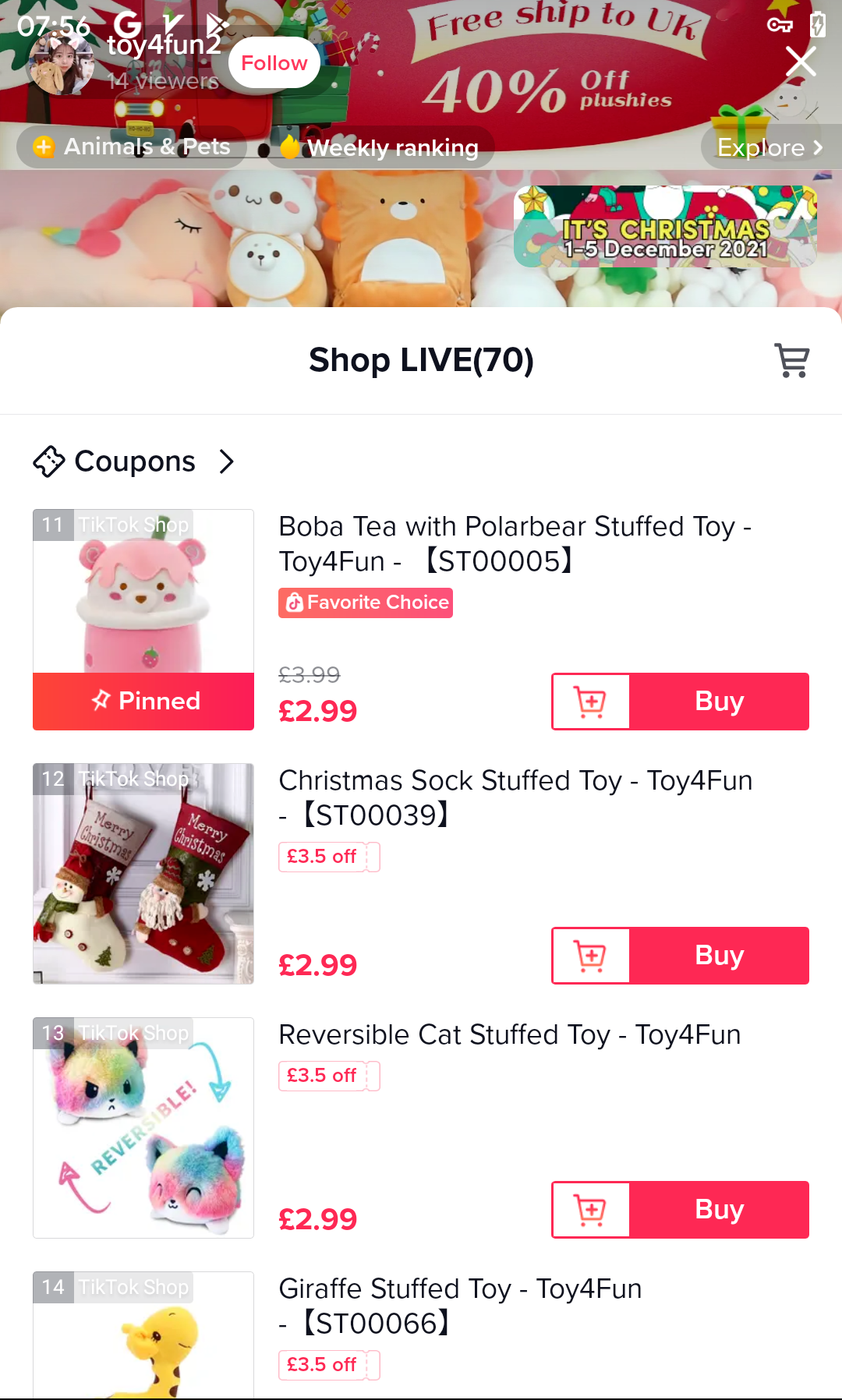This screenshot has height=1400, width=842.
Task: Open the Animals & Pets category chip
Action: (133, 147)
